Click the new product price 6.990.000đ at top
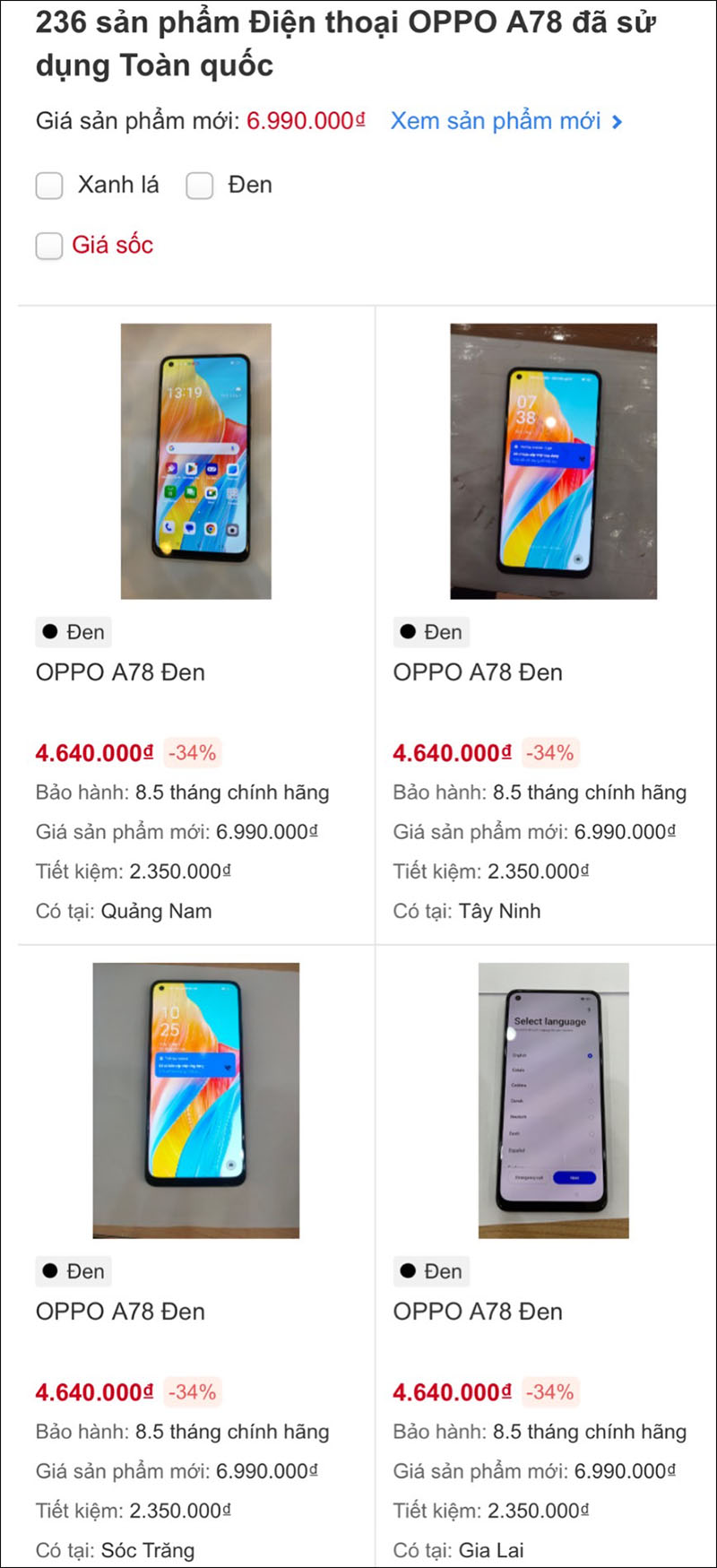 (x=305, y=121)
